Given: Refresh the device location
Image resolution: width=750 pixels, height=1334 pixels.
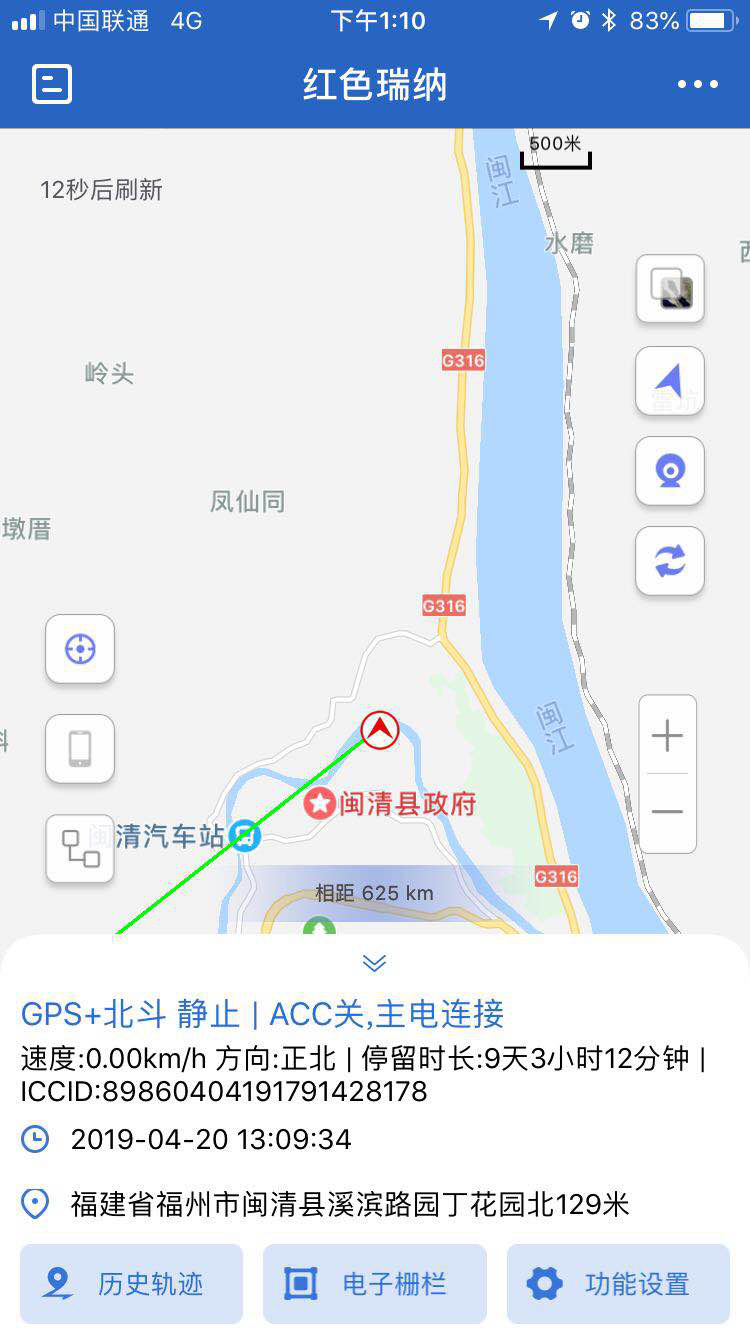Looking at the screenshot, I should 670,561.
